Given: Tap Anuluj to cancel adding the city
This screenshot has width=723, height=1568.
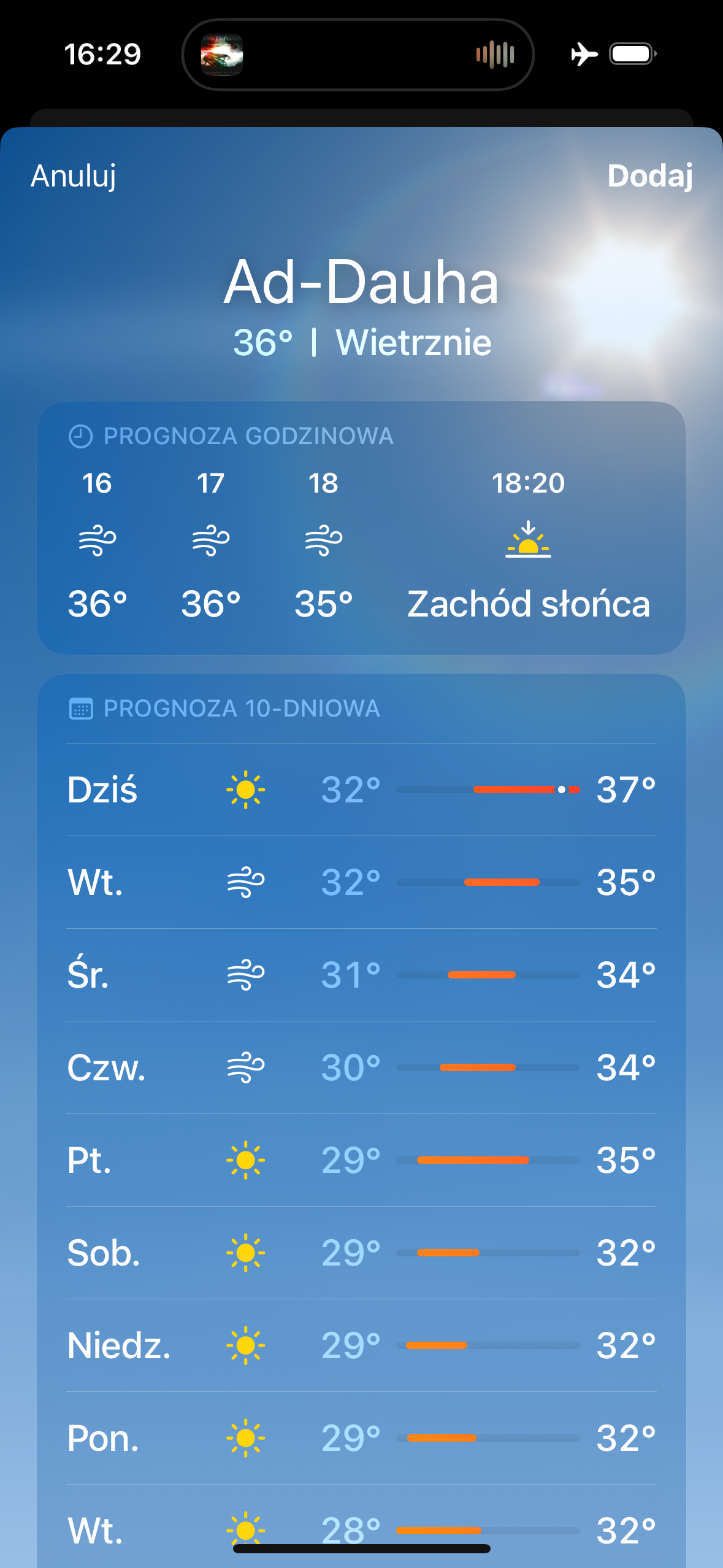Looking at the screenshot, I should pyautogui.click(x=74, y=176).
